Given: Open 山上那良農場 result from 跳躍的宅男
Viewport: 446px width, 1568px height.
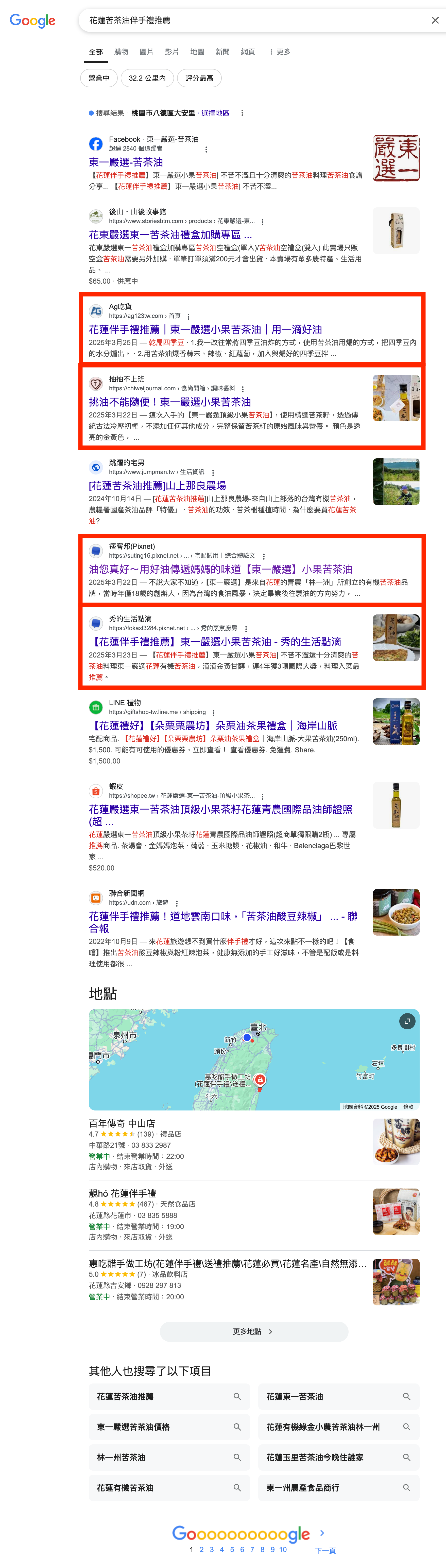Looking at the screenshot, I should [157, 485].
